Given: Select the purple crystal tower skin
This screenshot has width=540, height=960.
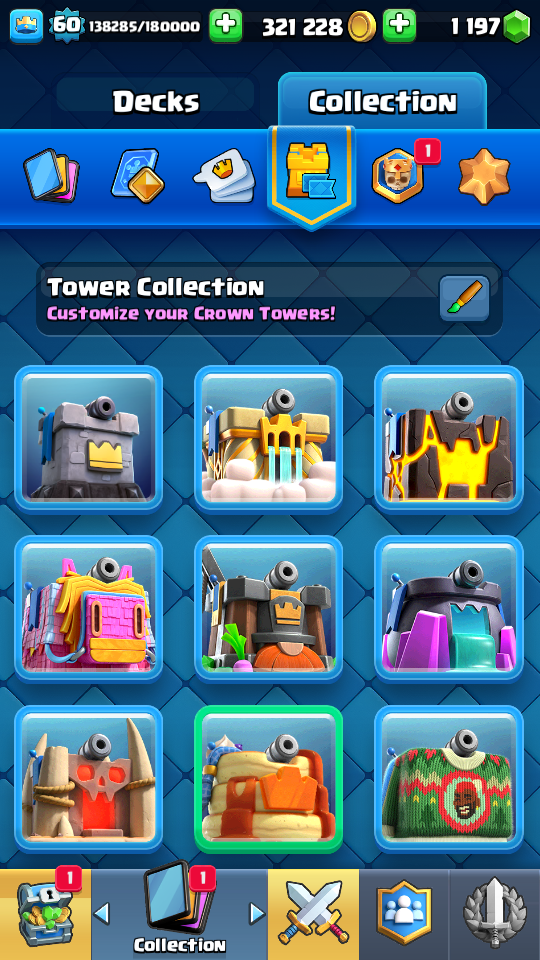Looking at the screenshot, I should coord(449,609).
